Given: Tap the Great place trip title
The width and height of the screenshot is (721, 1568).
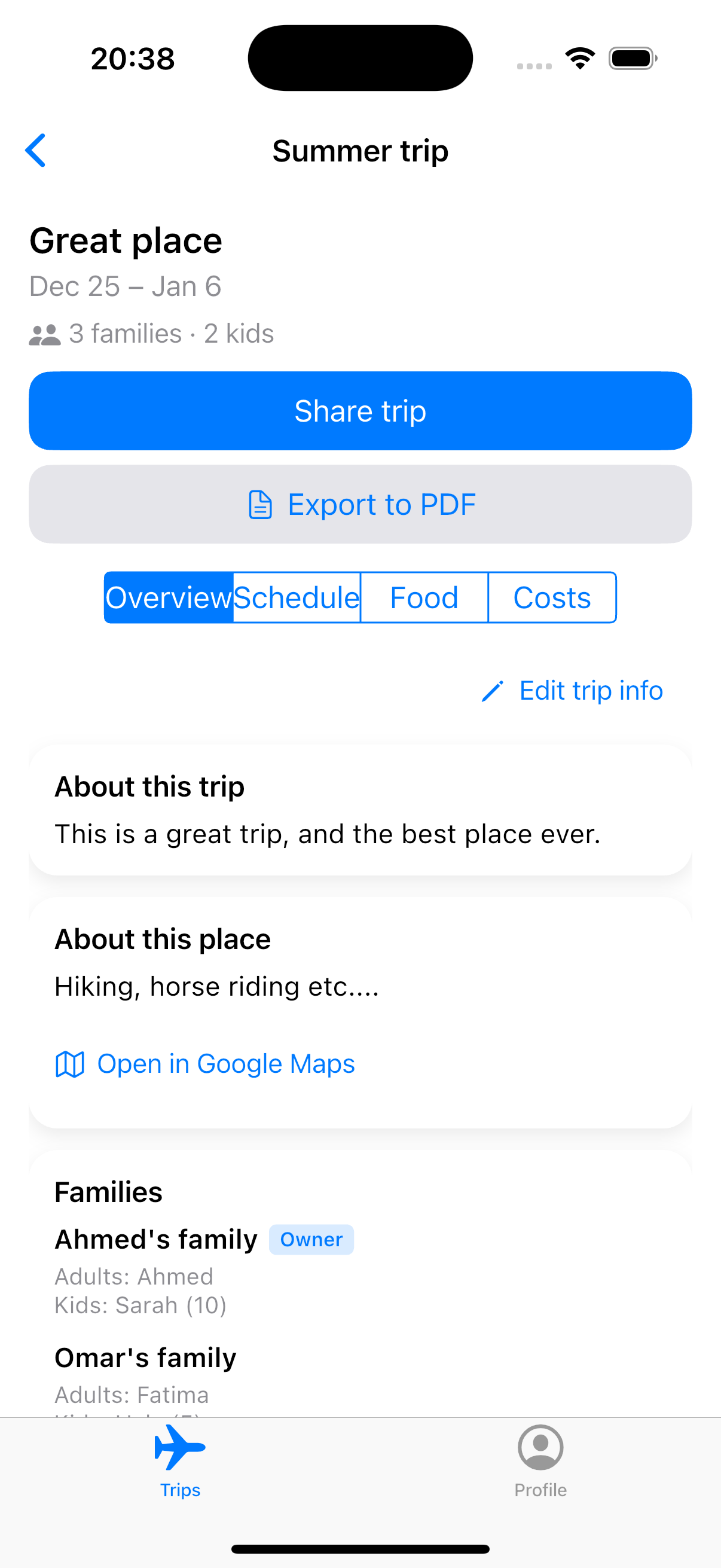Looking at the screenshot, I should click(x=126, y=240).
